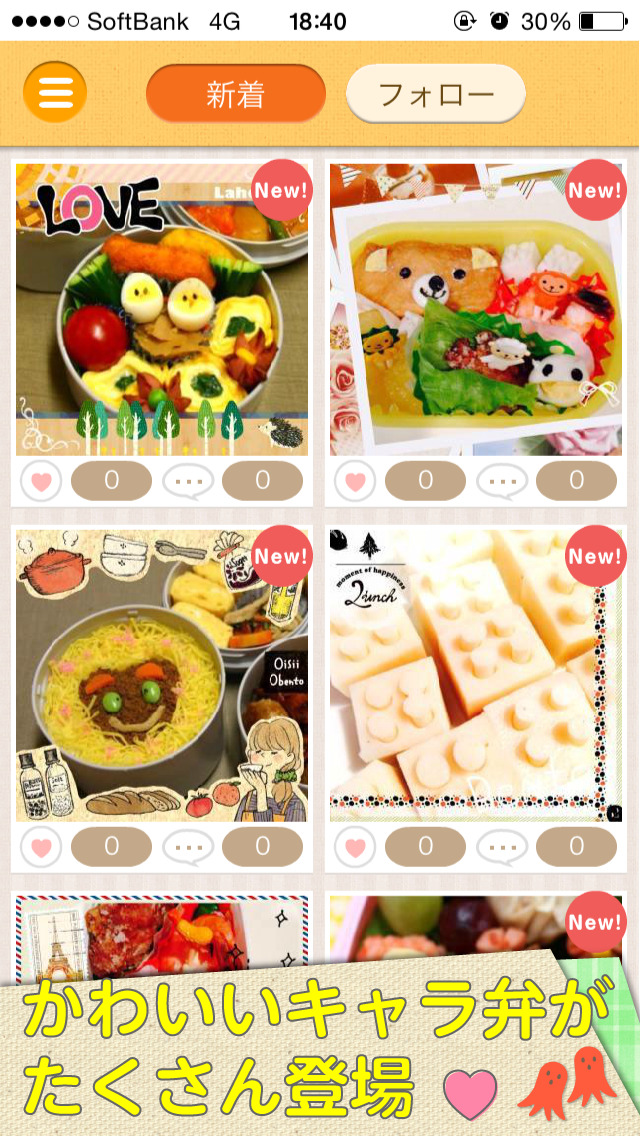640x1136 pixels.
Task: Like the Oisii Obento smiley bento post
Action: tap(41, 847)
